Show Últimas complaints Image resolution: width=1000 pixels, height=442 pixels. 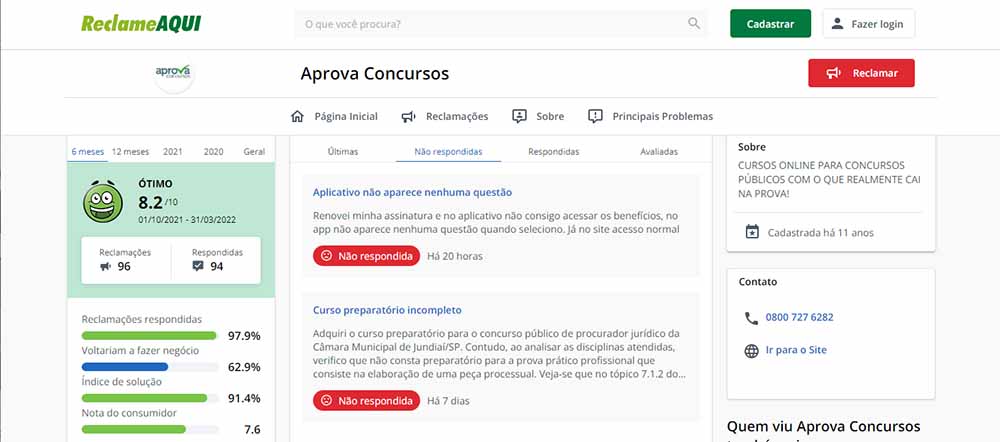click(x=343, y=152)
